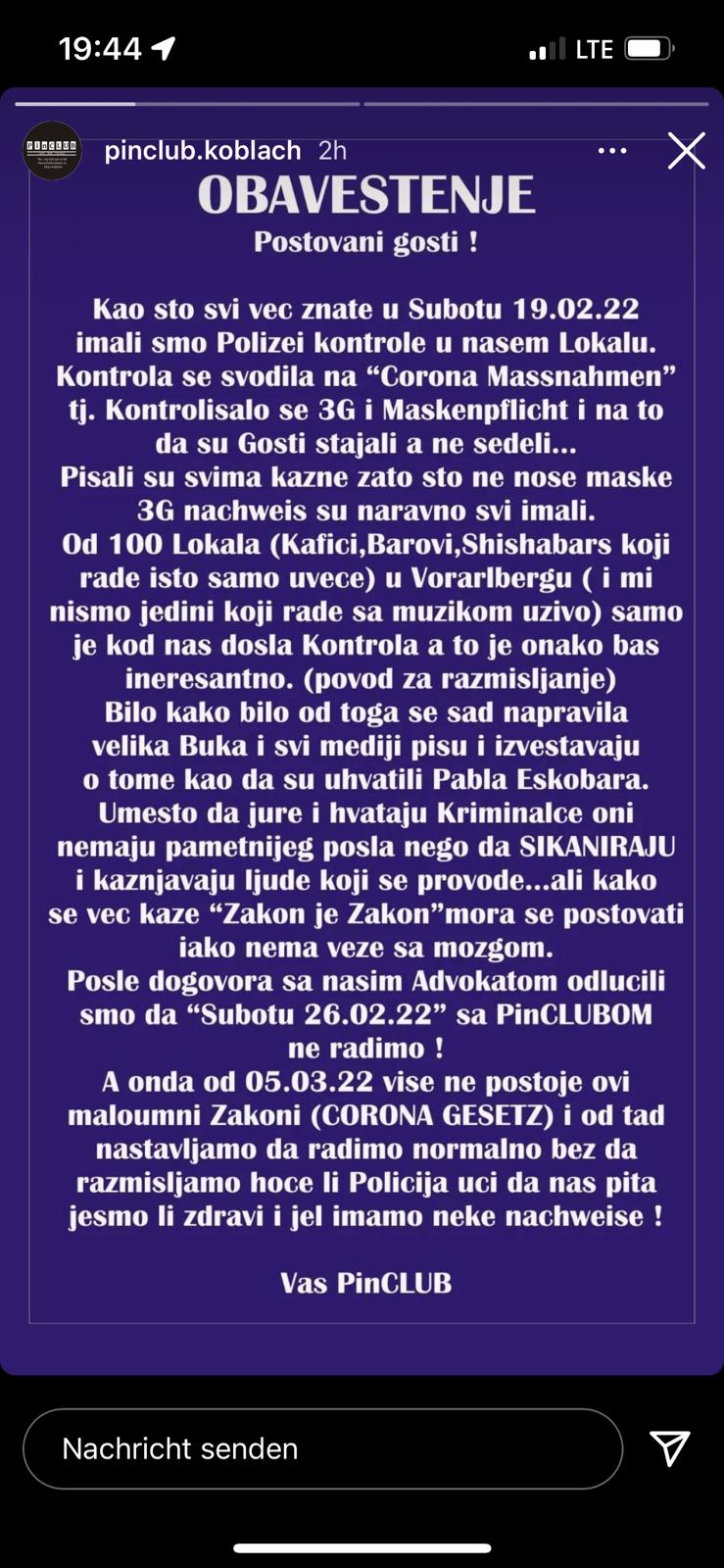This screenshot has width=724, height=1568.
Task: Tap the pinclub.koblach username
Action: pyautogui.click(x=203, y=150)
